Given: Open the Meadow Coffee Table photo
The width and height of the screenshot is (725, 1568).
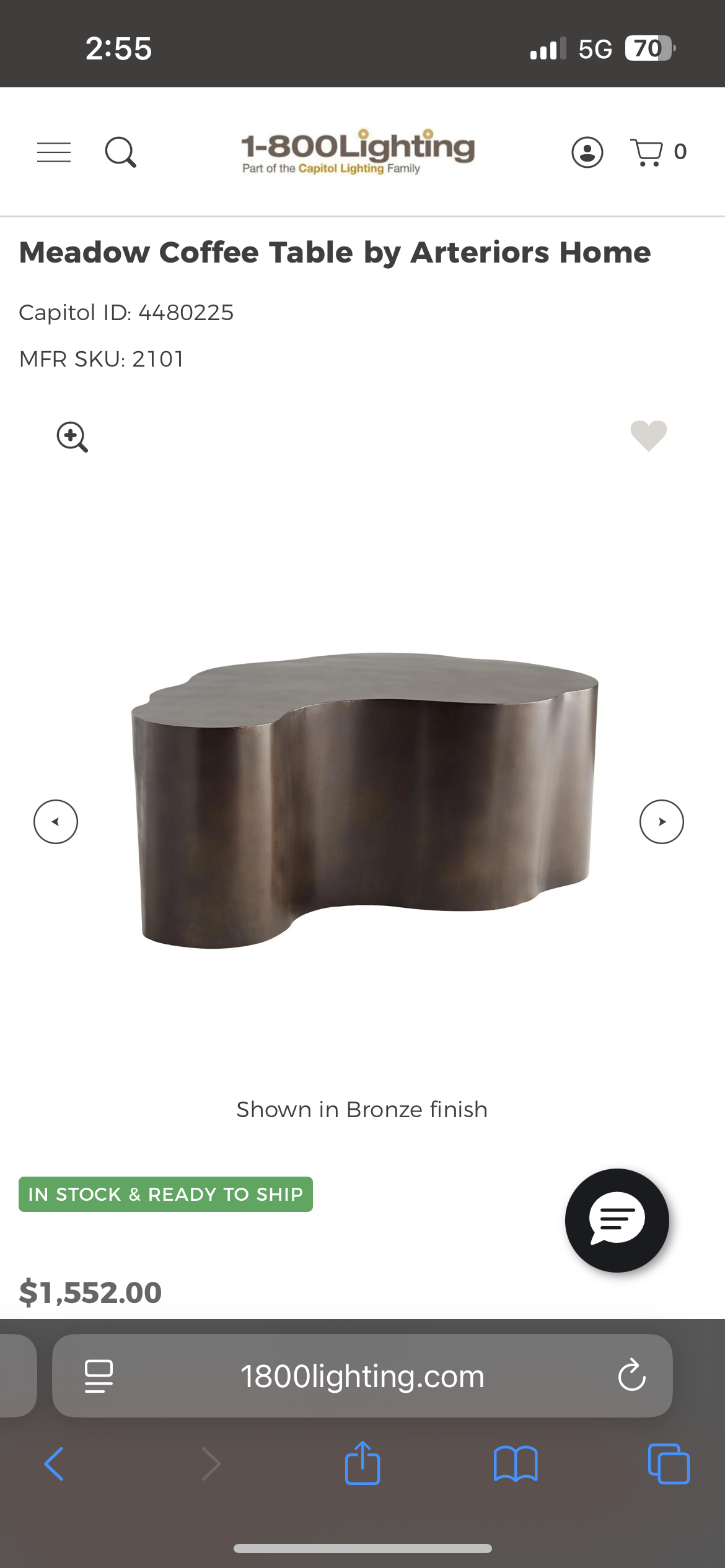Looking at the screenshot, I should (364, 799).
